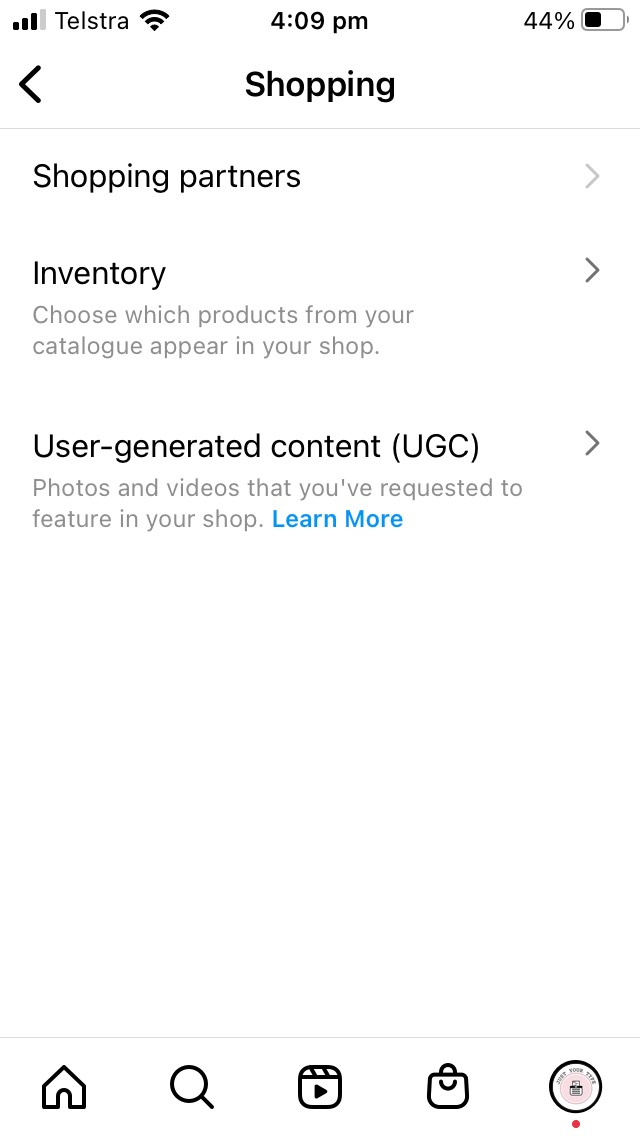Open the Search tab
640x1136 pixels.
click(x=192, y=1087)
